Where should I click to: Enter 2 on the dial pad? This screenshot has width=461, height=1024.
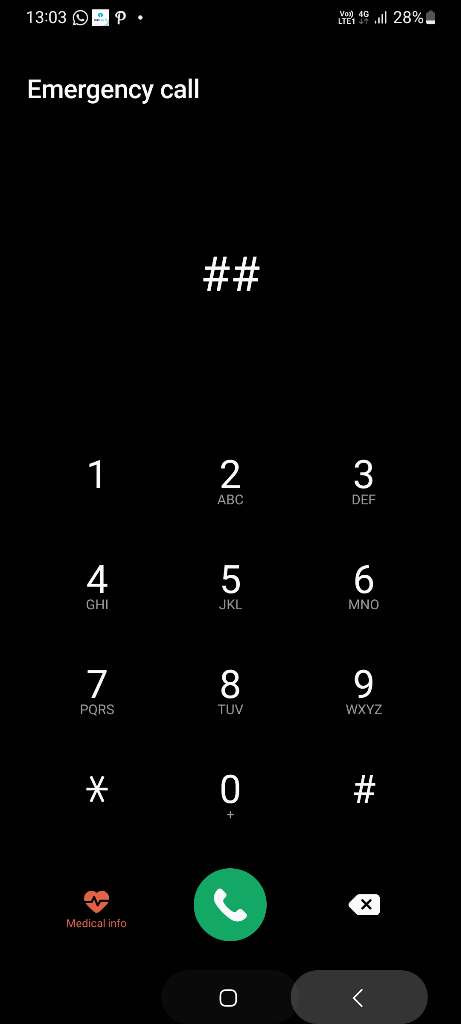(230, 482)
